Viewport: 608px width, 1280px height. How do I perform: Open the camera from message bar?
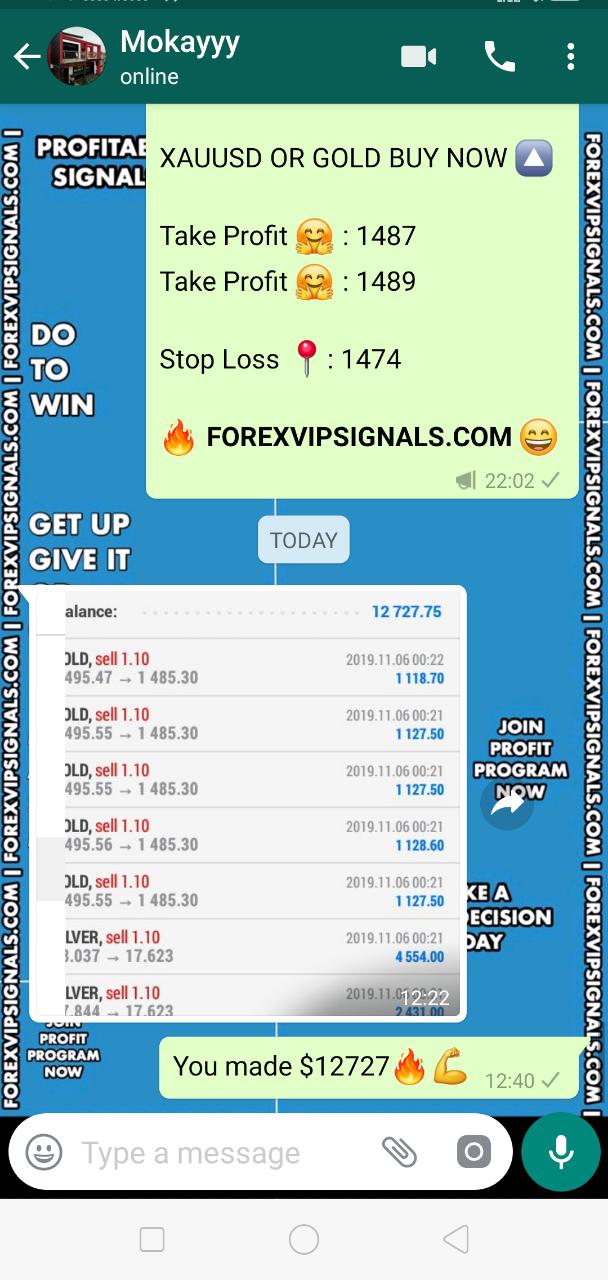tap(474, 1153)
